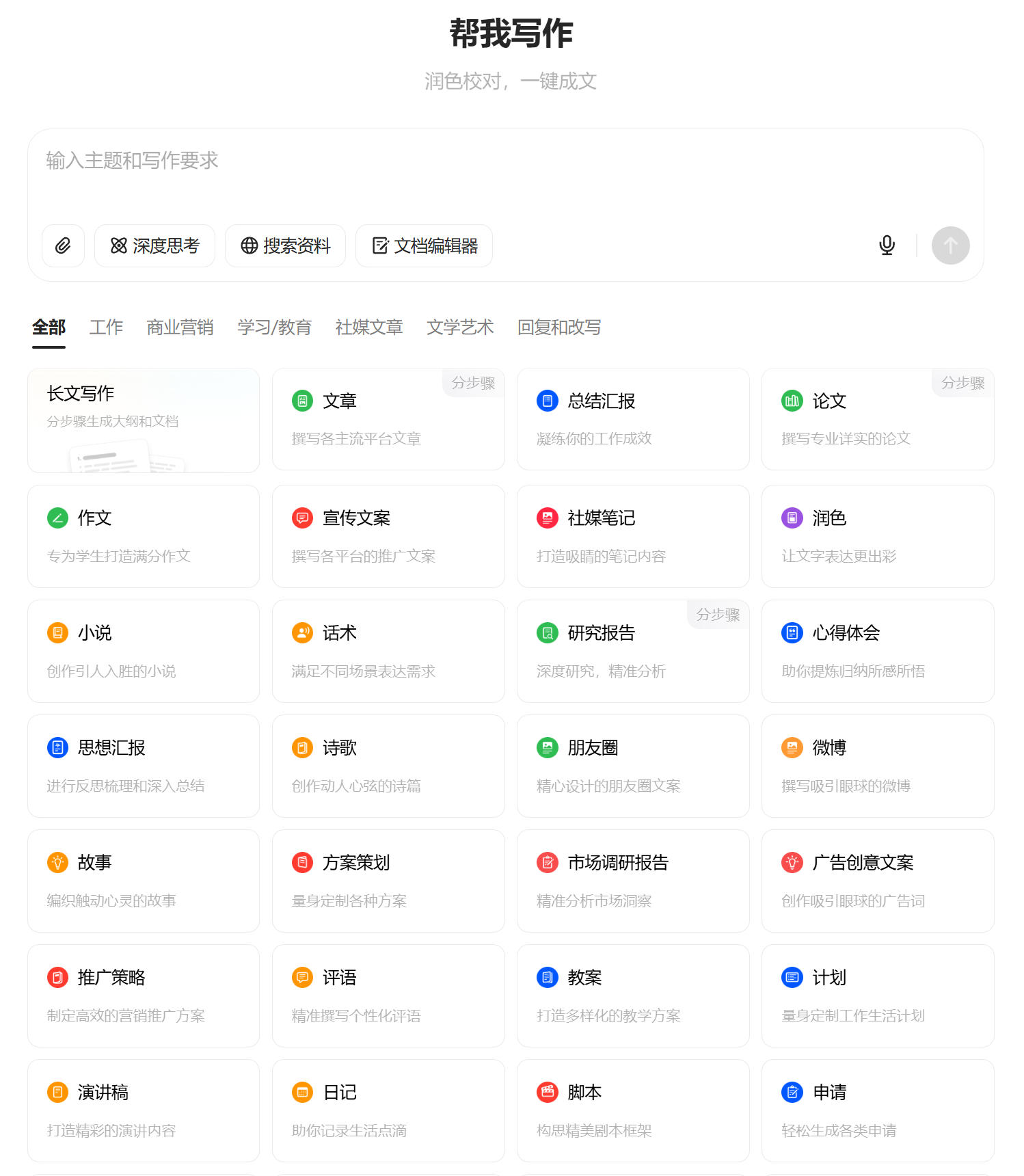Tap the send arrow button
Viewport: 1024px width, 1176px height.
(x=950, y=245)
